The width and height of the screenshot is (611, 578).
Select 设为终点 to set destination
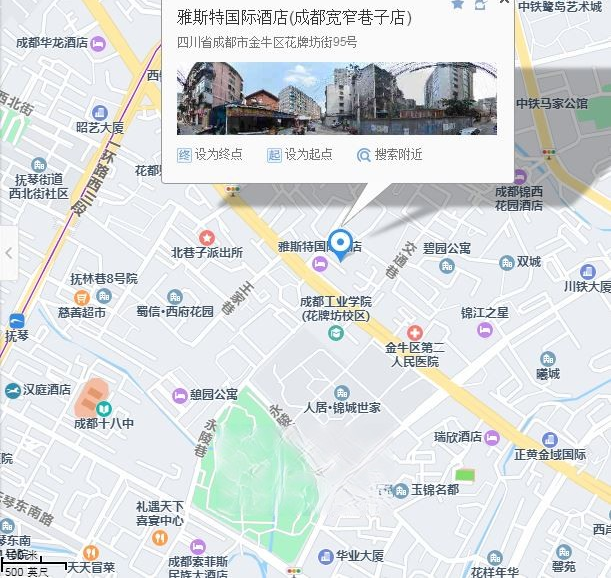211,155
